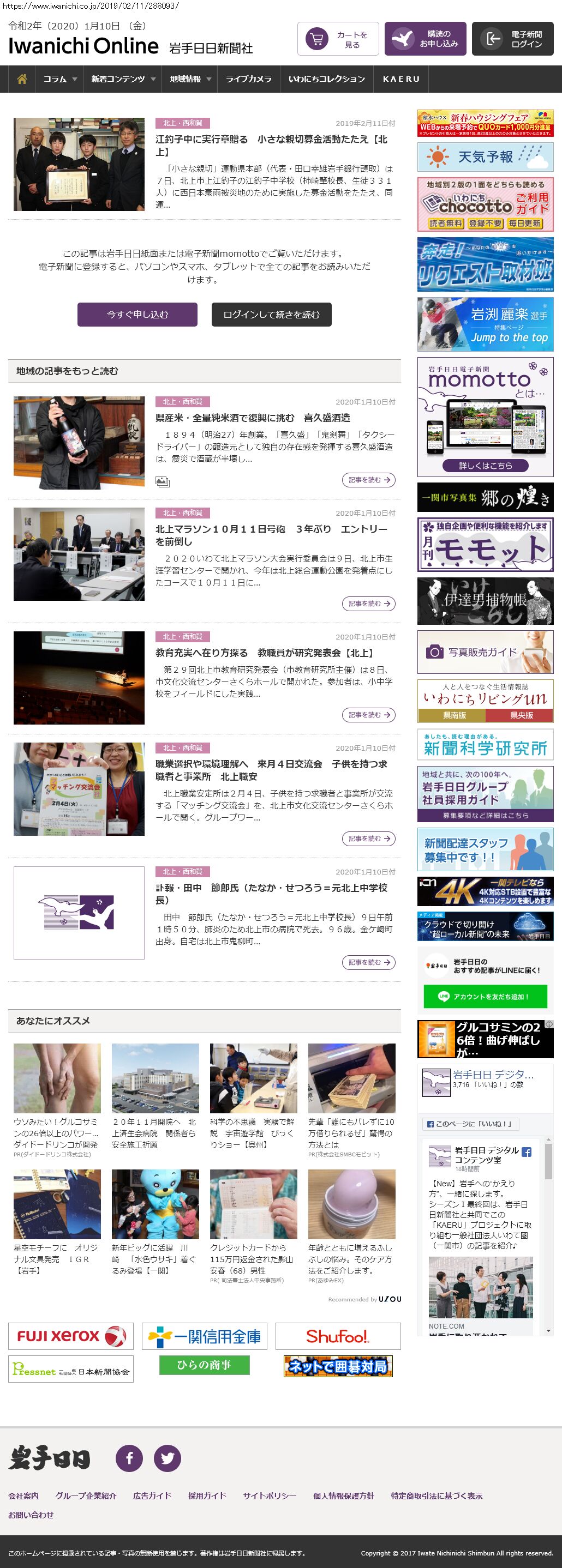This screenshot has width=562, height=1568.
Task: Tap 今すぐ申し込む button
Action: point(137,315)
